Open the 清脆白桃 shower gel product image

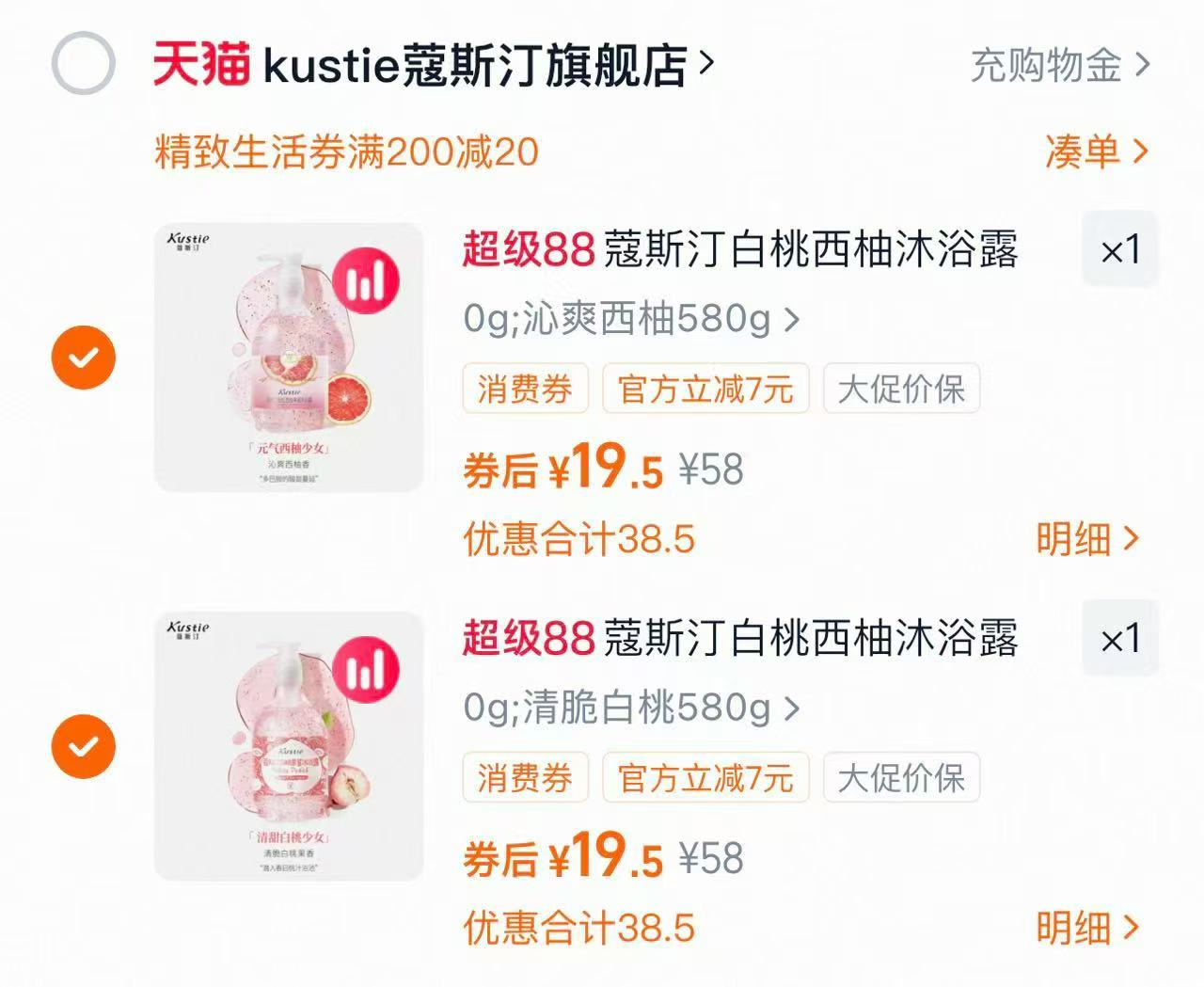pyautogui.click(x=289, y=746)
